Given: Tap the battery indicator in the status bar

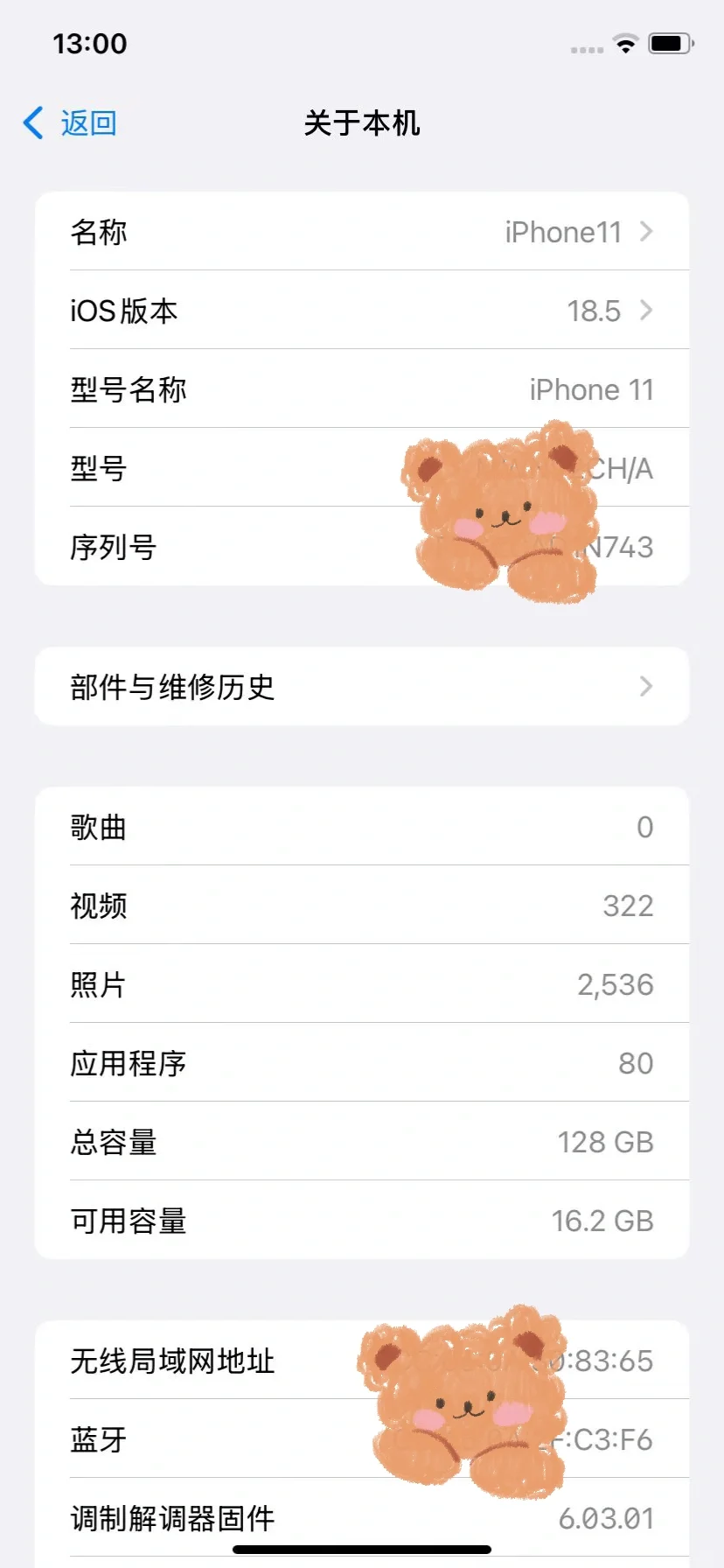Looking at the screenshot, I should pyautogui.click(x=670, y=44).
